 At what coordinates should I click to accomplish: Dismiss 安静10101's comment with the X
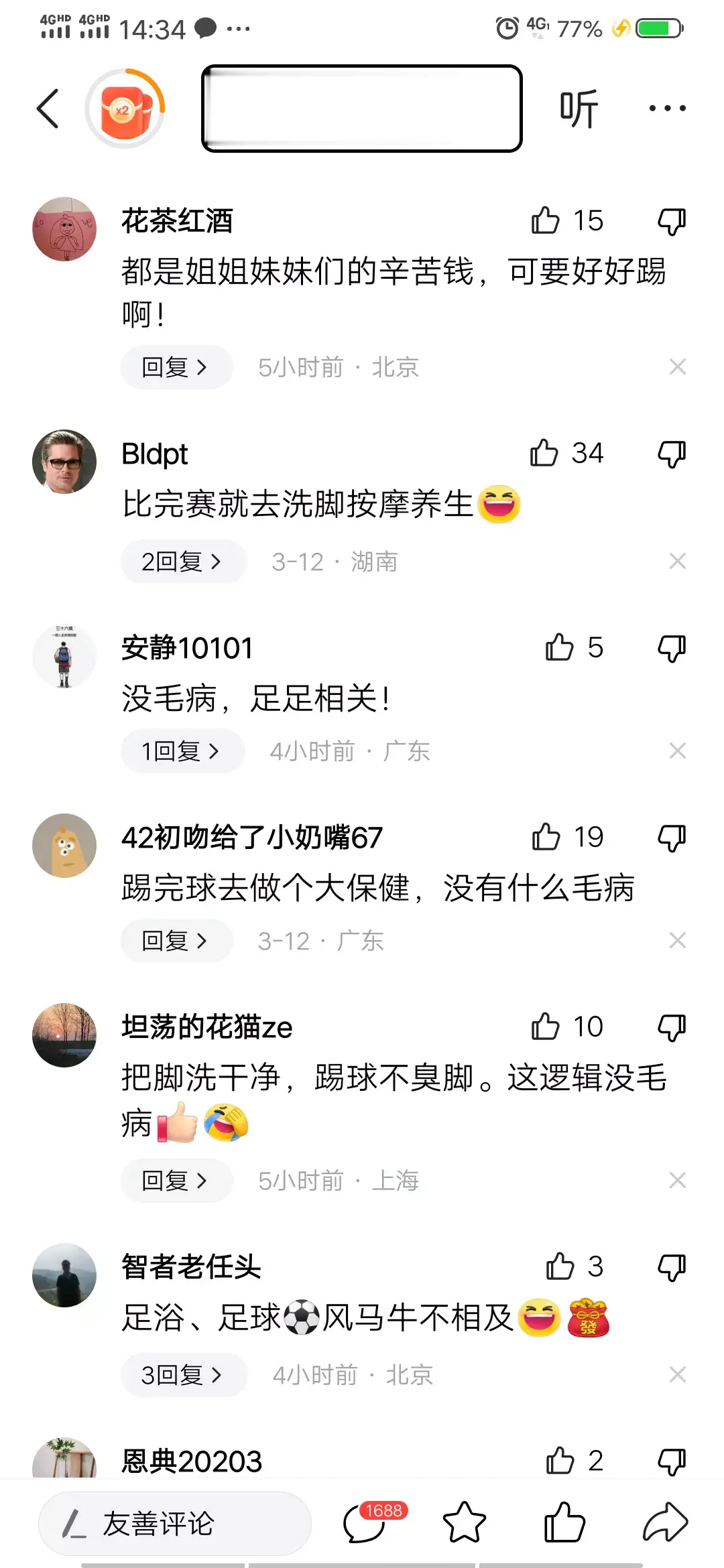pyautogui.click(x=678, y=751)
